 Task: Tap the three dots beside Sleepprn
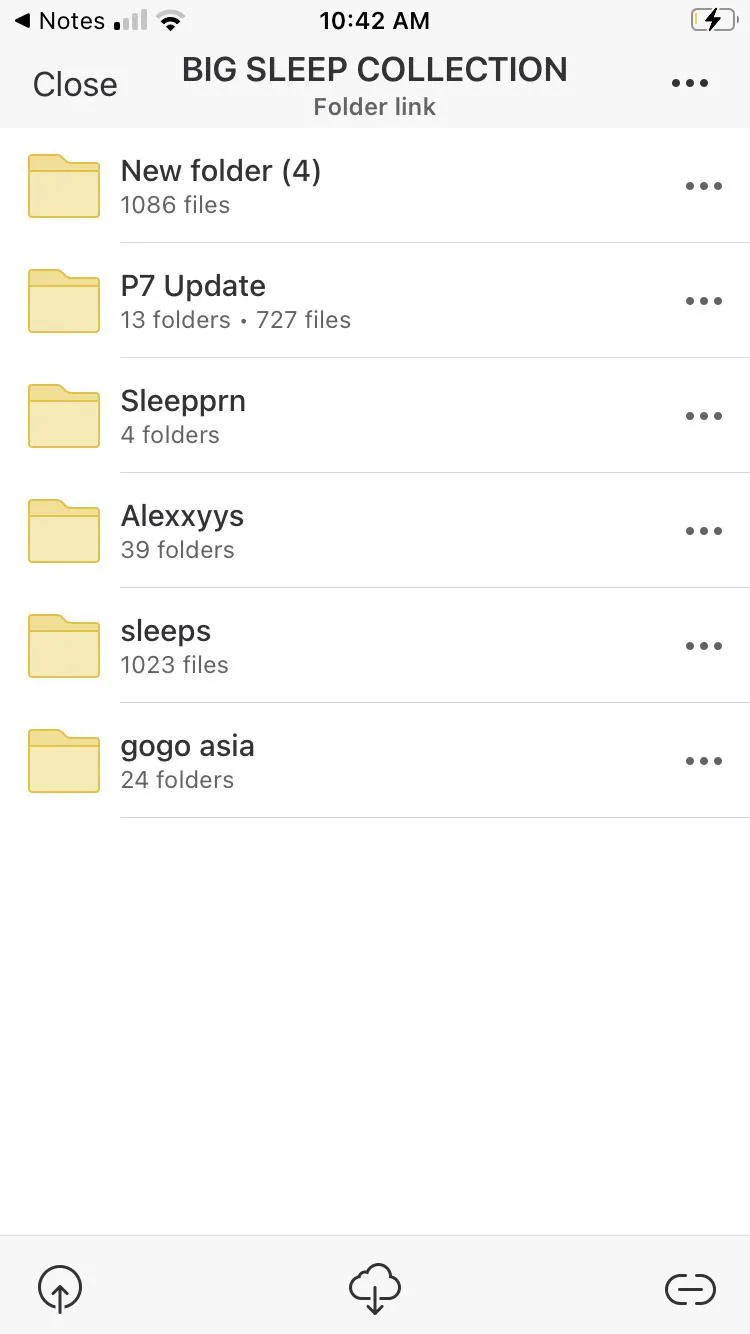coord(703,416)
